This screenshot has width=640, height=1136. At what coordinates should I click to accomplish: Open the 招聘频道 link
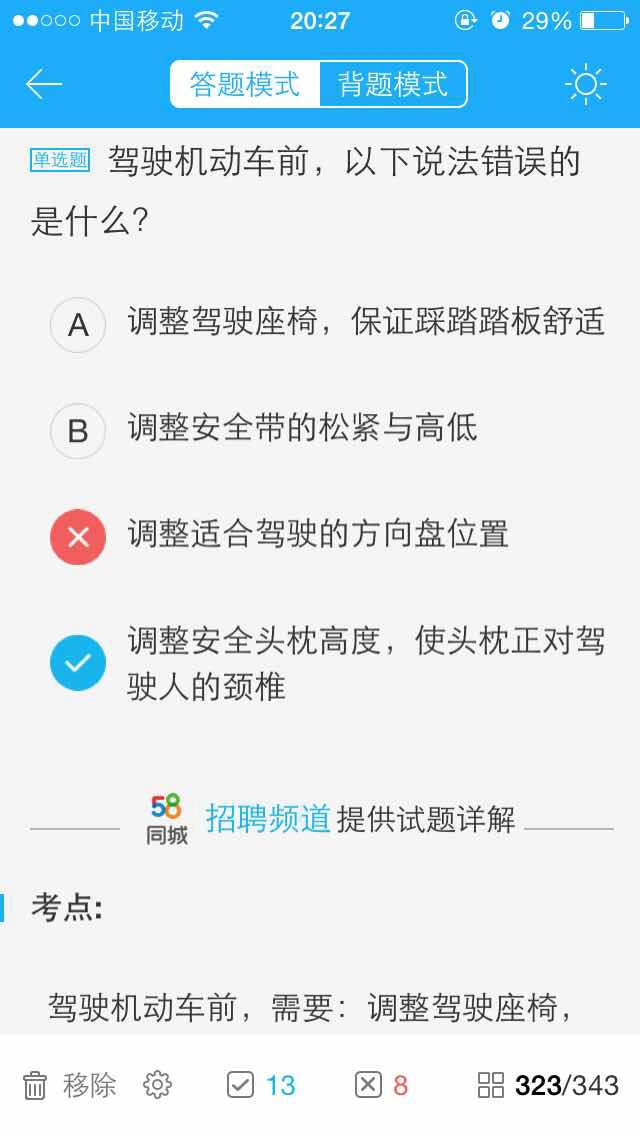click(268, 819)
